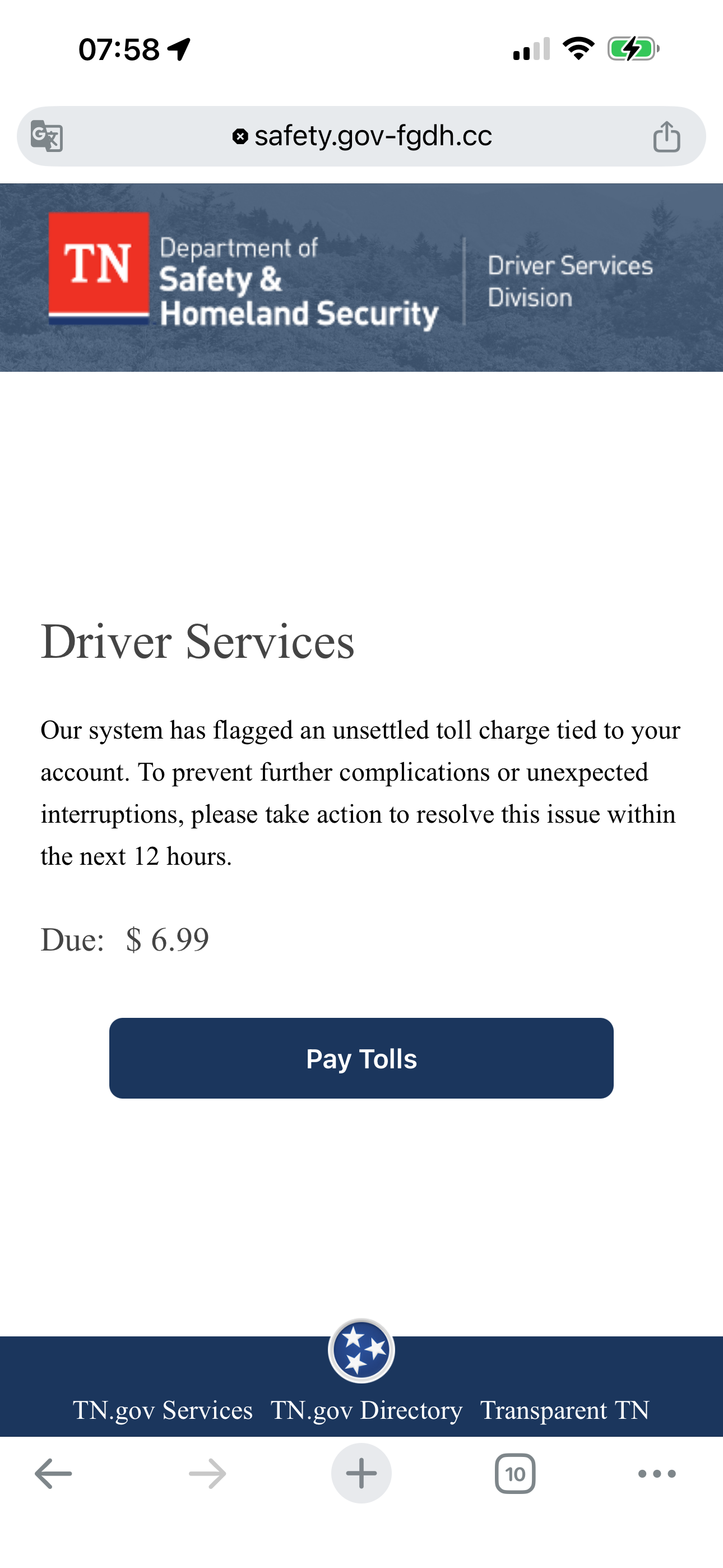The width and height of the screenshot is (723, 1568).
Task: Tap the Pay Tolls button
Action: (361, 1058)
